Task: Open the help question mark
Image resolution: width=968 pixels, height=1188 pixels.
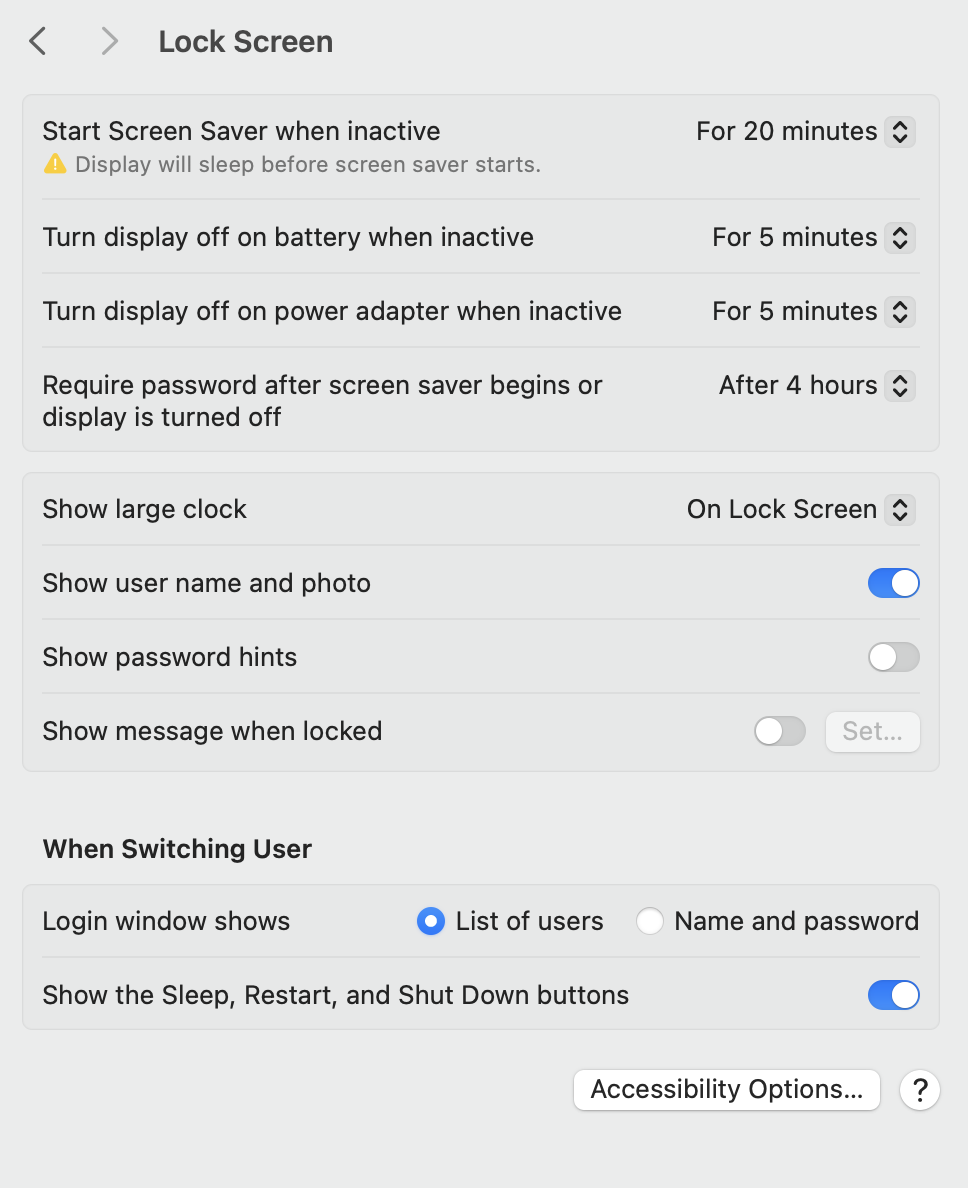Action: point(919,1089)
